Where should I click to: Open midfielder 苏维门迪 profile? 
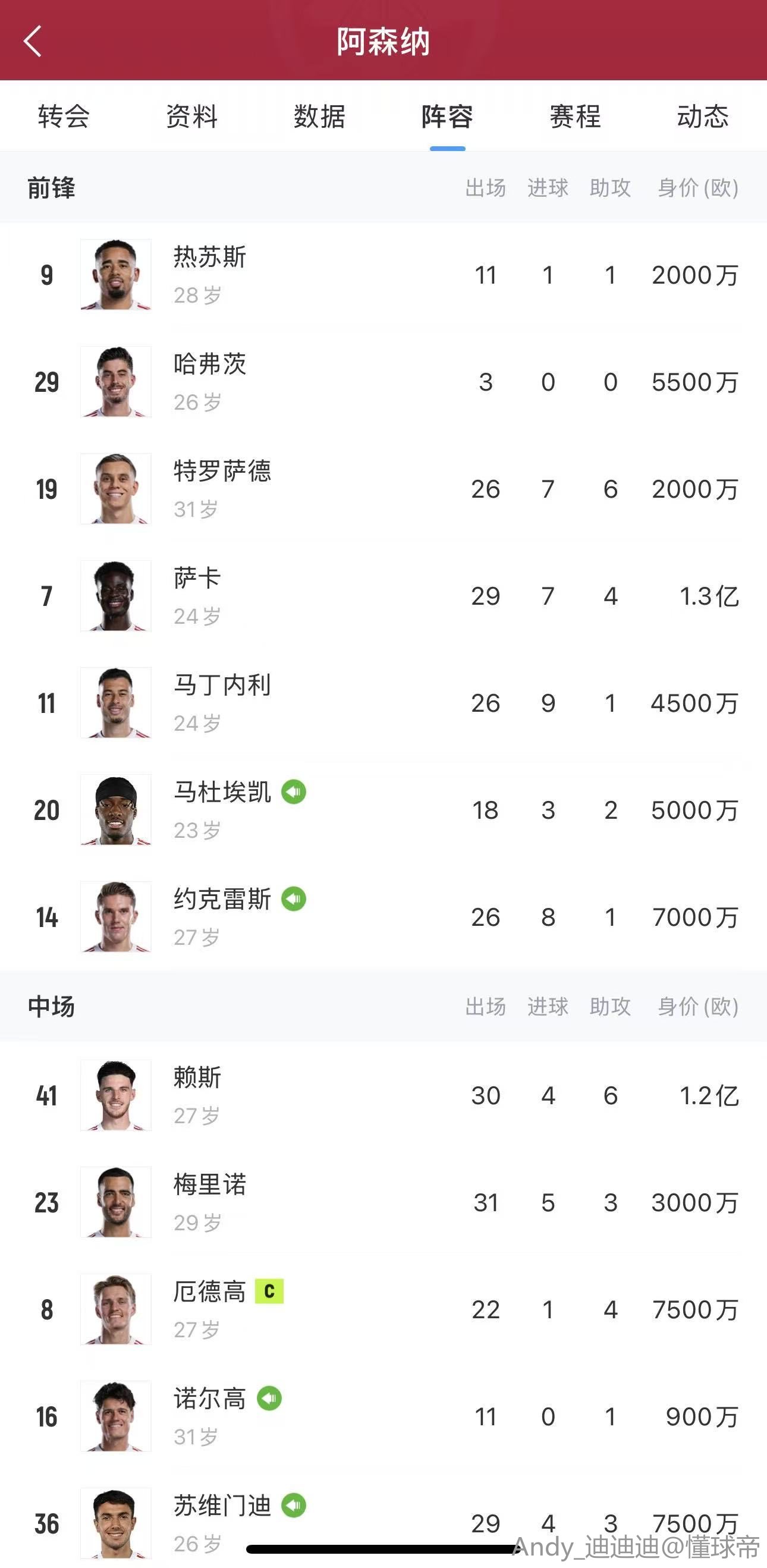pos(222,1506)
